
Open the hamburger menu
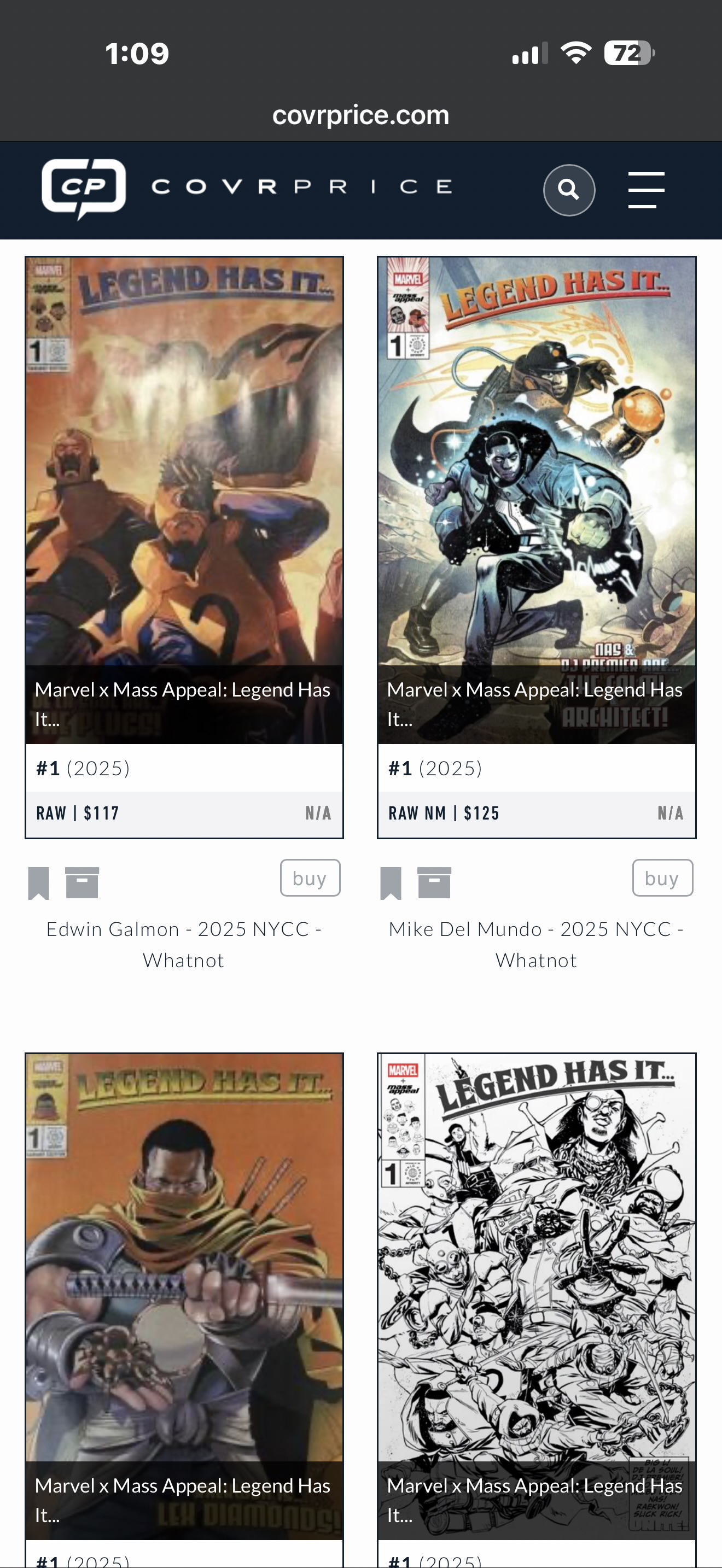[646, 190]
